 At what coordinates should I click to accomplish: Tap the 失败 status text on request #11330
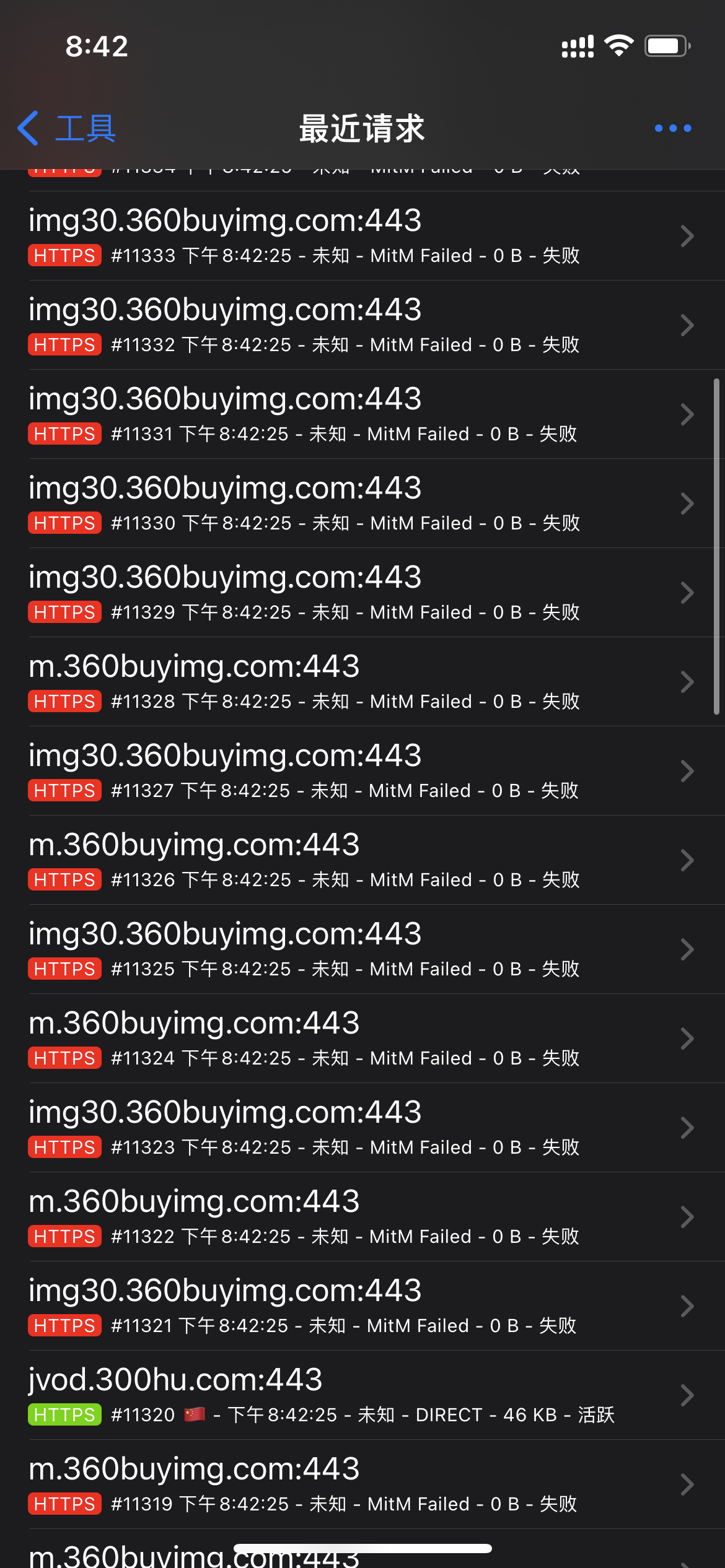click(560, 523)
